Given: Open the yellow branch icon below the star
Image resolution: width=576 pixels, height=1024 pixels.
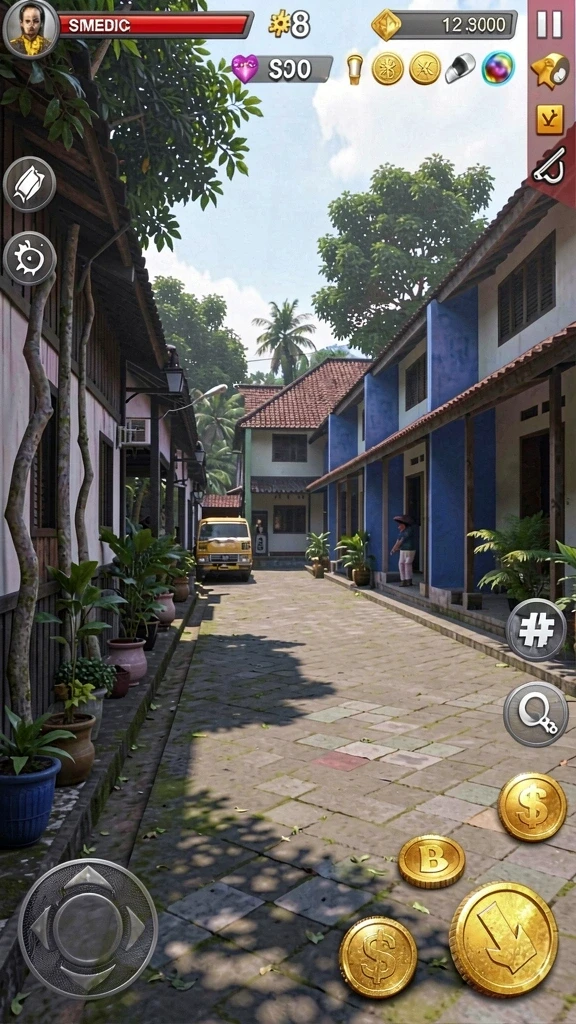Looking at the screenshot, I should coord(550,120).
